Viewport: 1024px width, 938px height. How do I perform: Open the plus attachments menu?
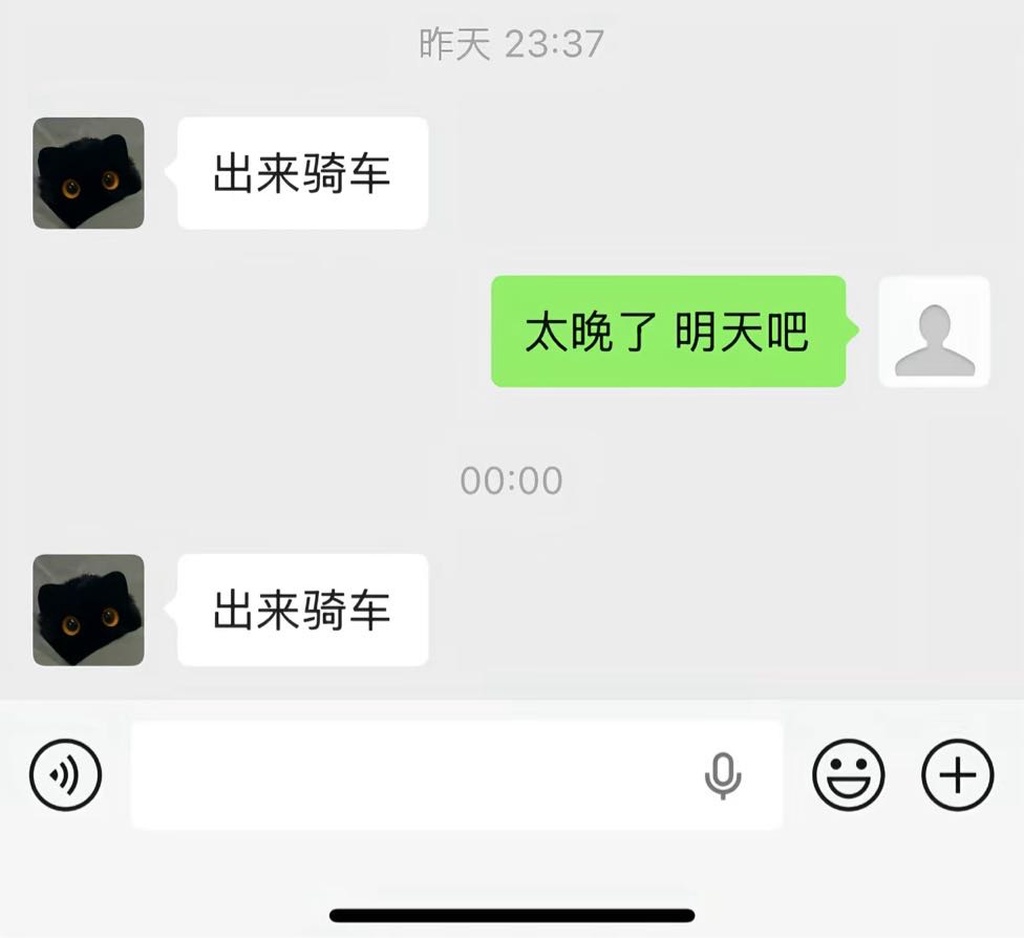pos(957,775)
